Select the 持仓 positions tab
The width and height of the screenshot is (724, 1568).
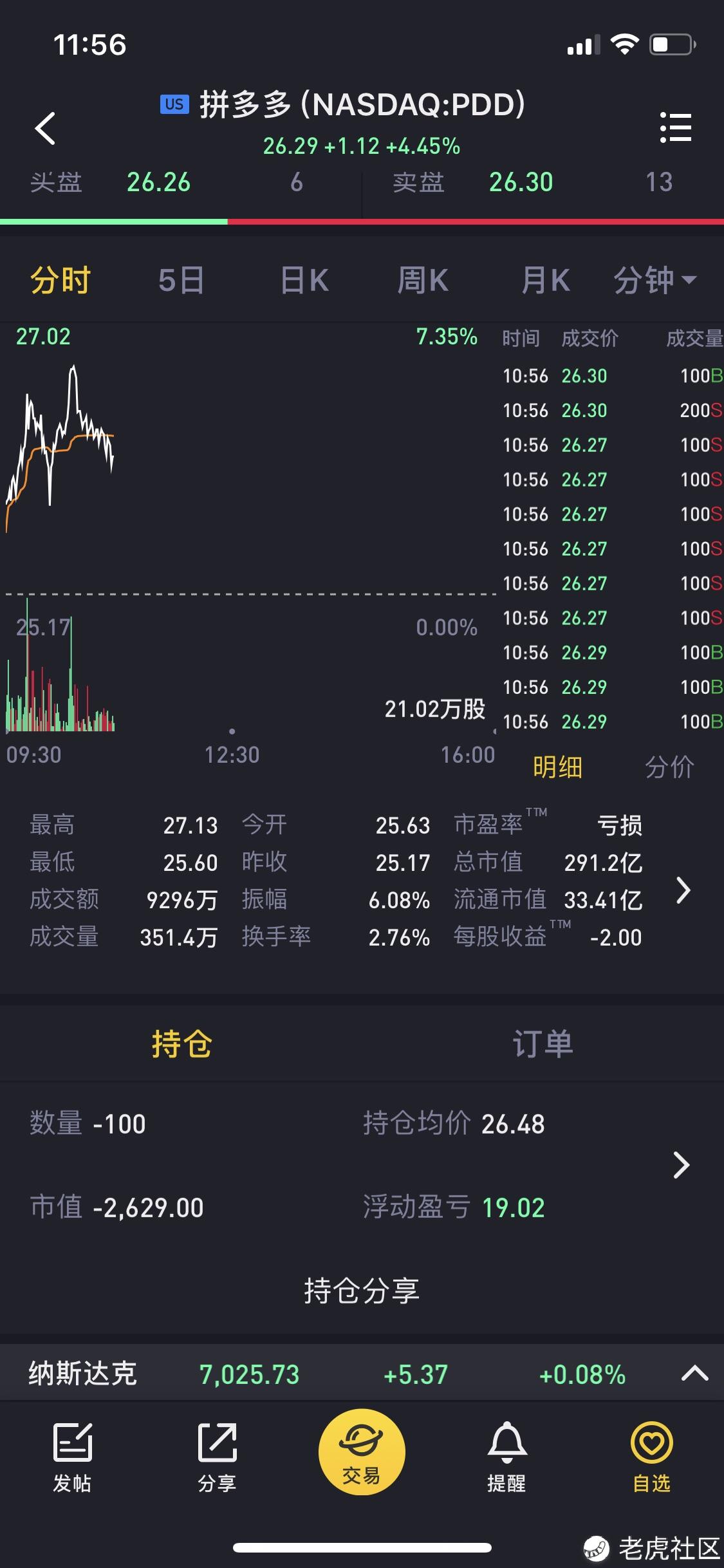pos(181,1044)
